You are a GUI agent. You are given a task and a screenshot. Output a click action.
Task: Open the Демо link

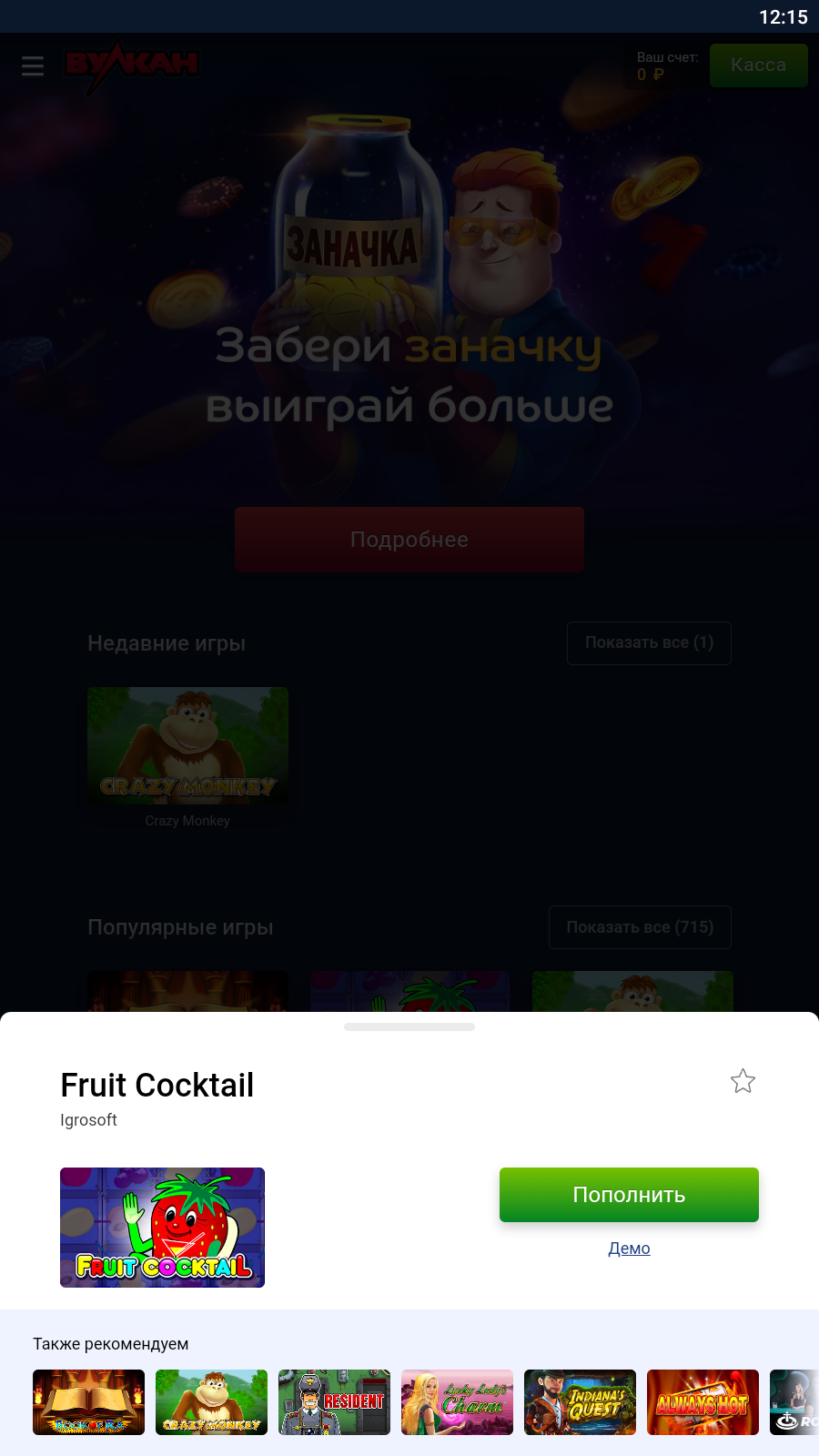629,1249
